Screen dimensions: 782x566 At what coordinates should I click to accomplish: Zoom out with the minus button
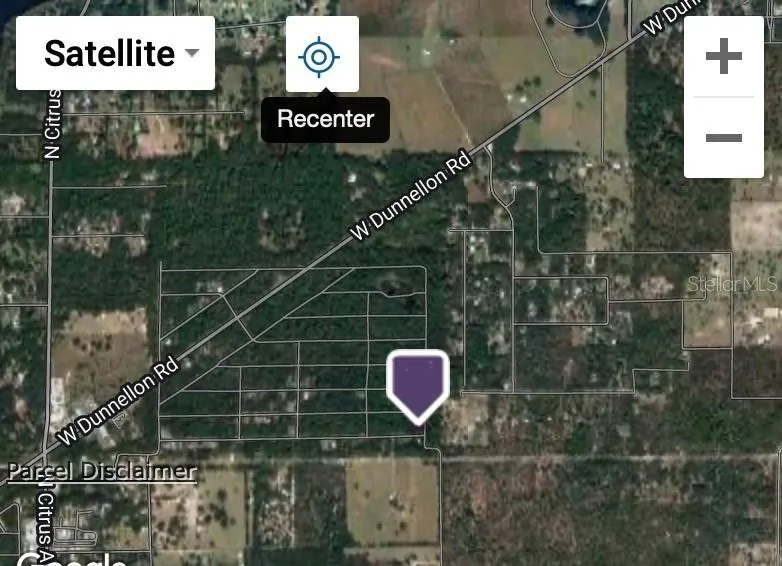pos(723,138)
